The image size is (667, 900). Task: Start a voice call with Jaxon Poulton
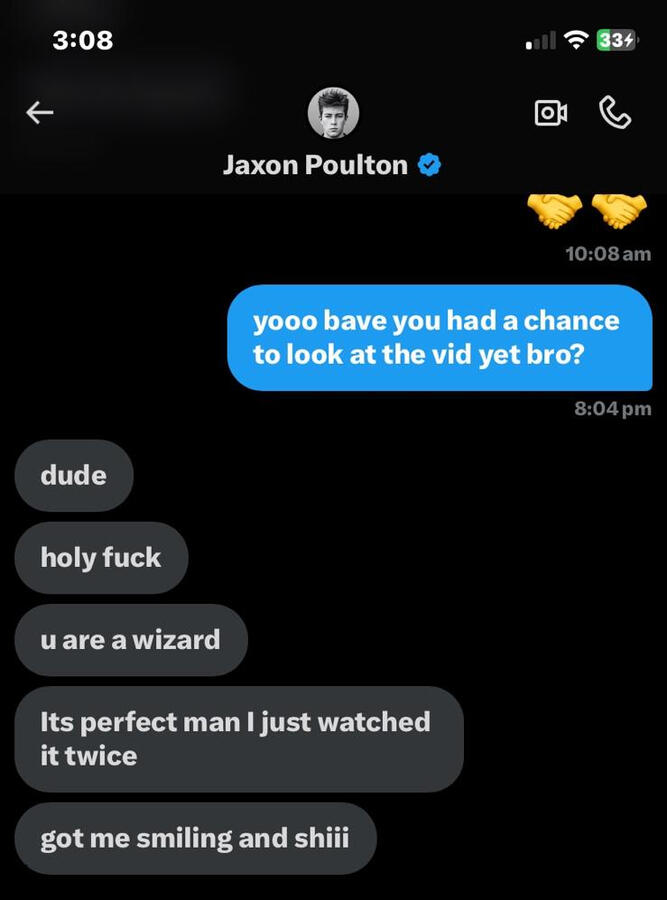614,113
